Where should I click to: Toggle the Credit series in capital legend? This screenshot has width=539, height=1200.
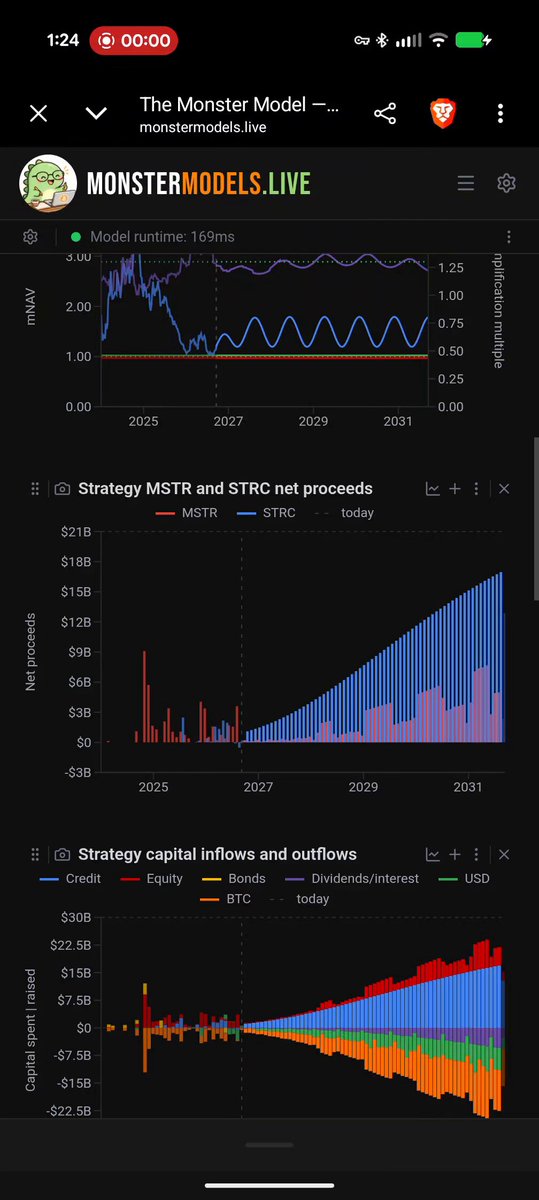pos(70,878)
